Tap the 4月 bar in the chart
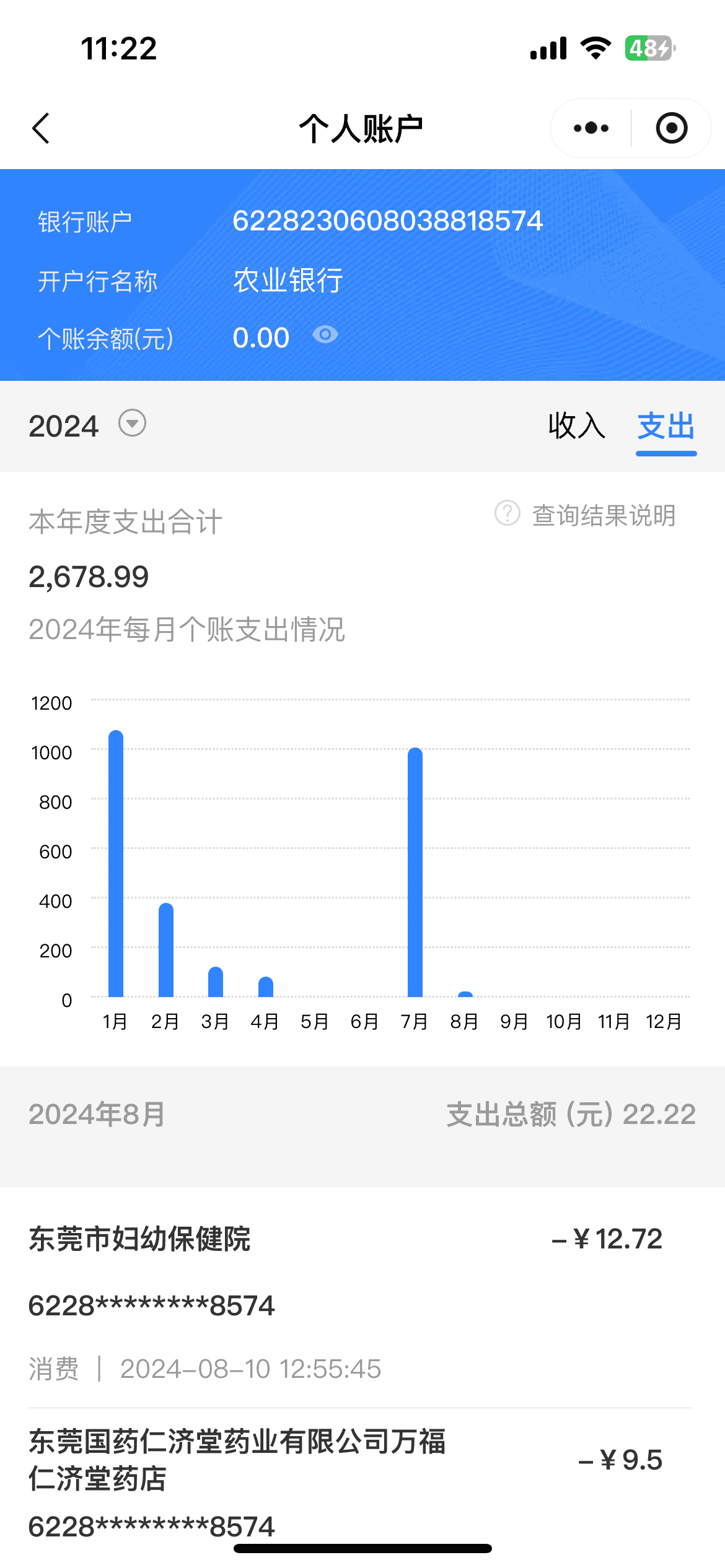 [266, 987]
